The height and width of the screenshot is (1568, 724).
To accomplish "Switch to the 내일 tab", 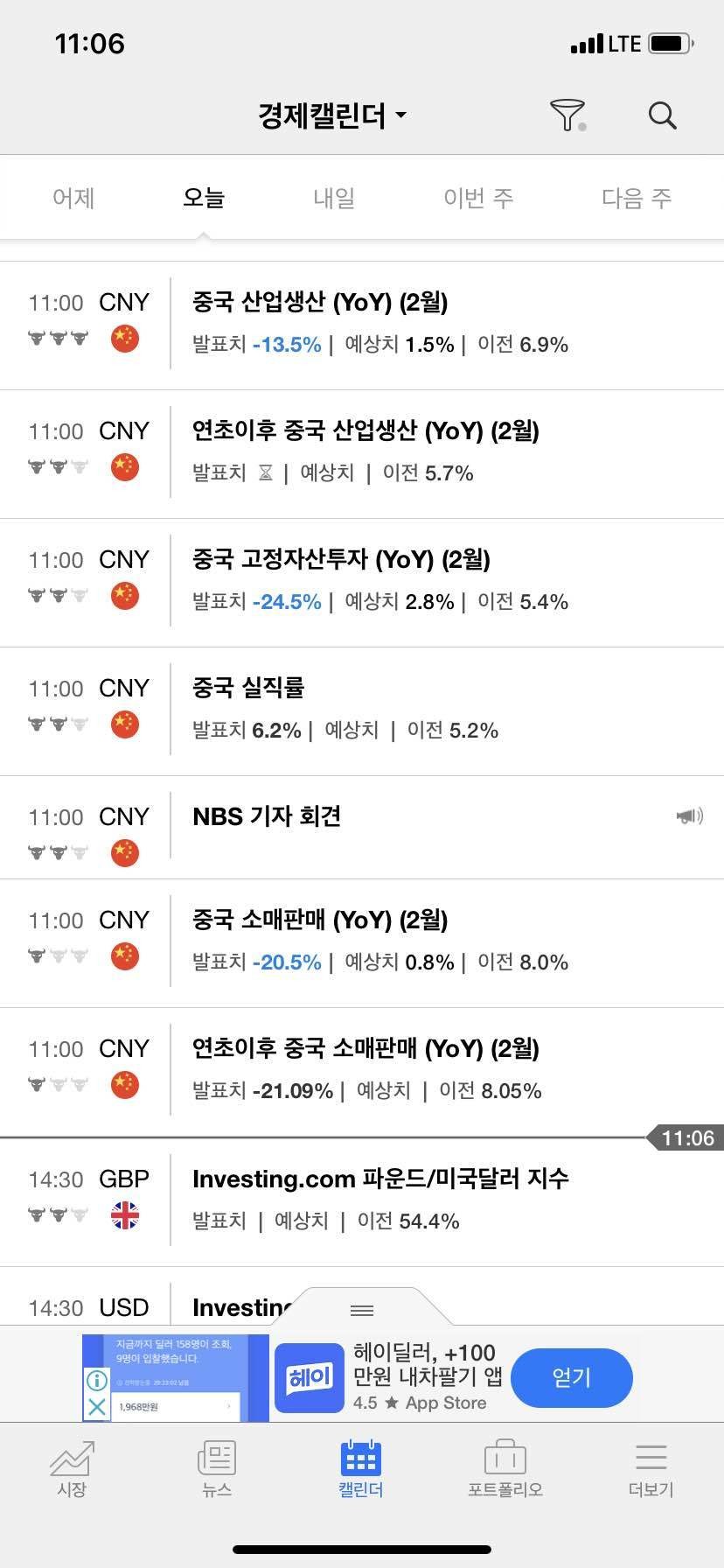I will (332, 198).
